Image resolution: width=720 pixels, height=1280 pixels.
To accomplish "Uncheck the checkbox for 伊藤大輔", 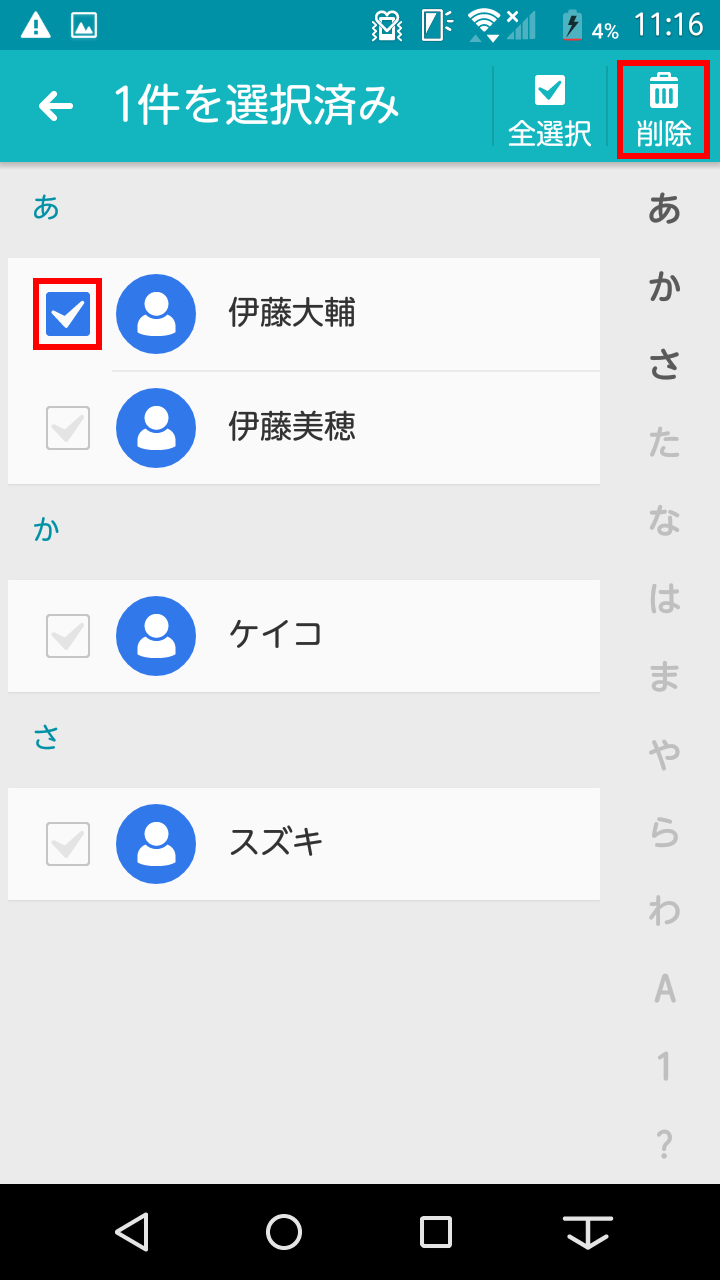I will click(68, 314).
